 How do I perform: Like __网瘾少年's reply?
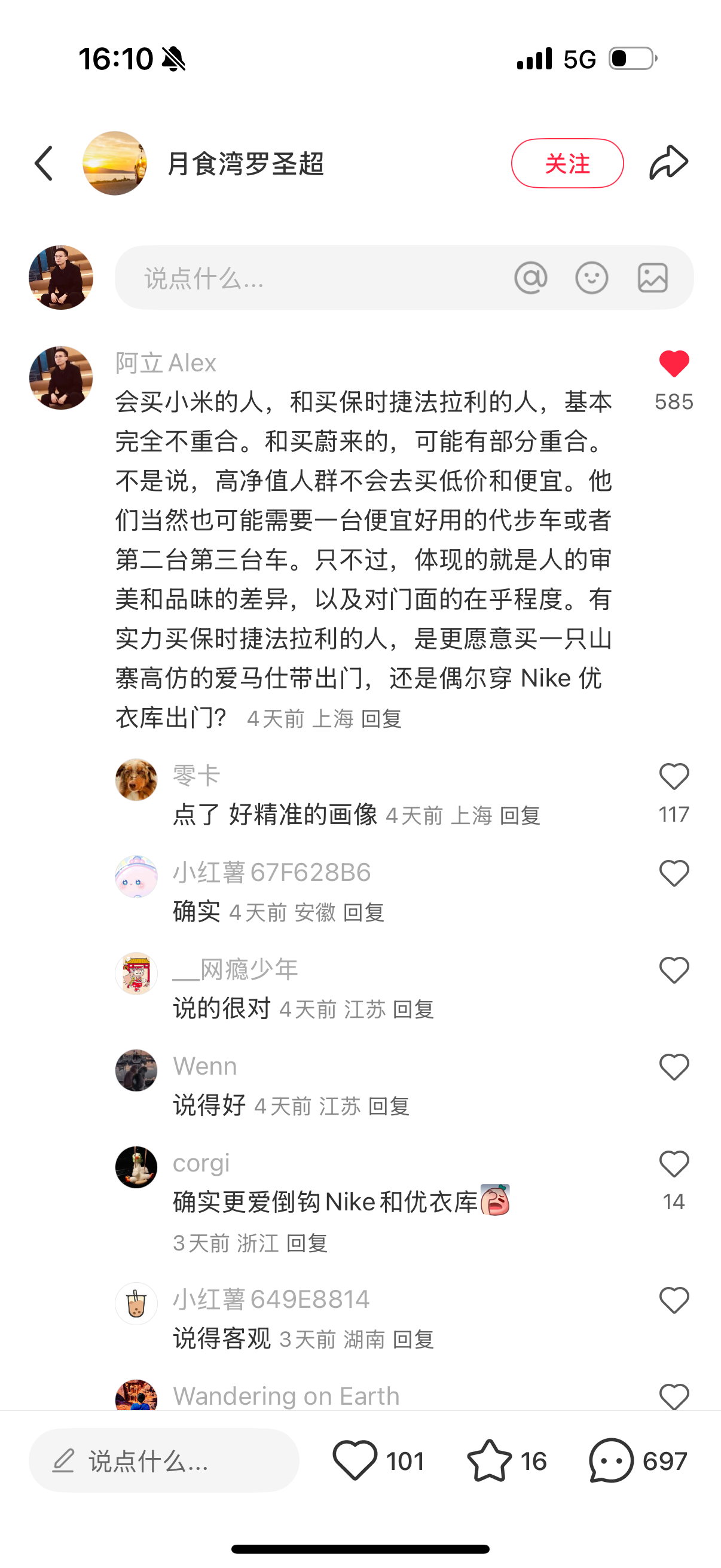pos(674,970)
